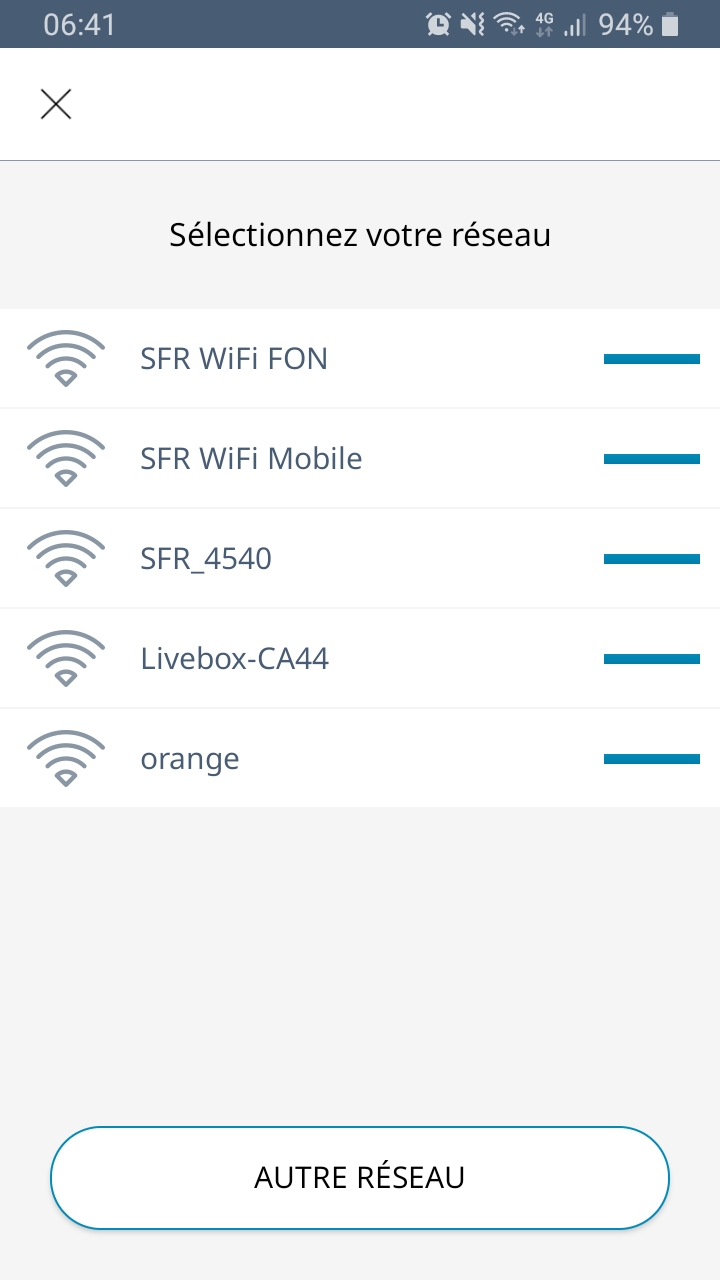This screenshot has height=1280, width=720.
Task: Pick the Livebox-CA44 network
Action: click(360, 658)
